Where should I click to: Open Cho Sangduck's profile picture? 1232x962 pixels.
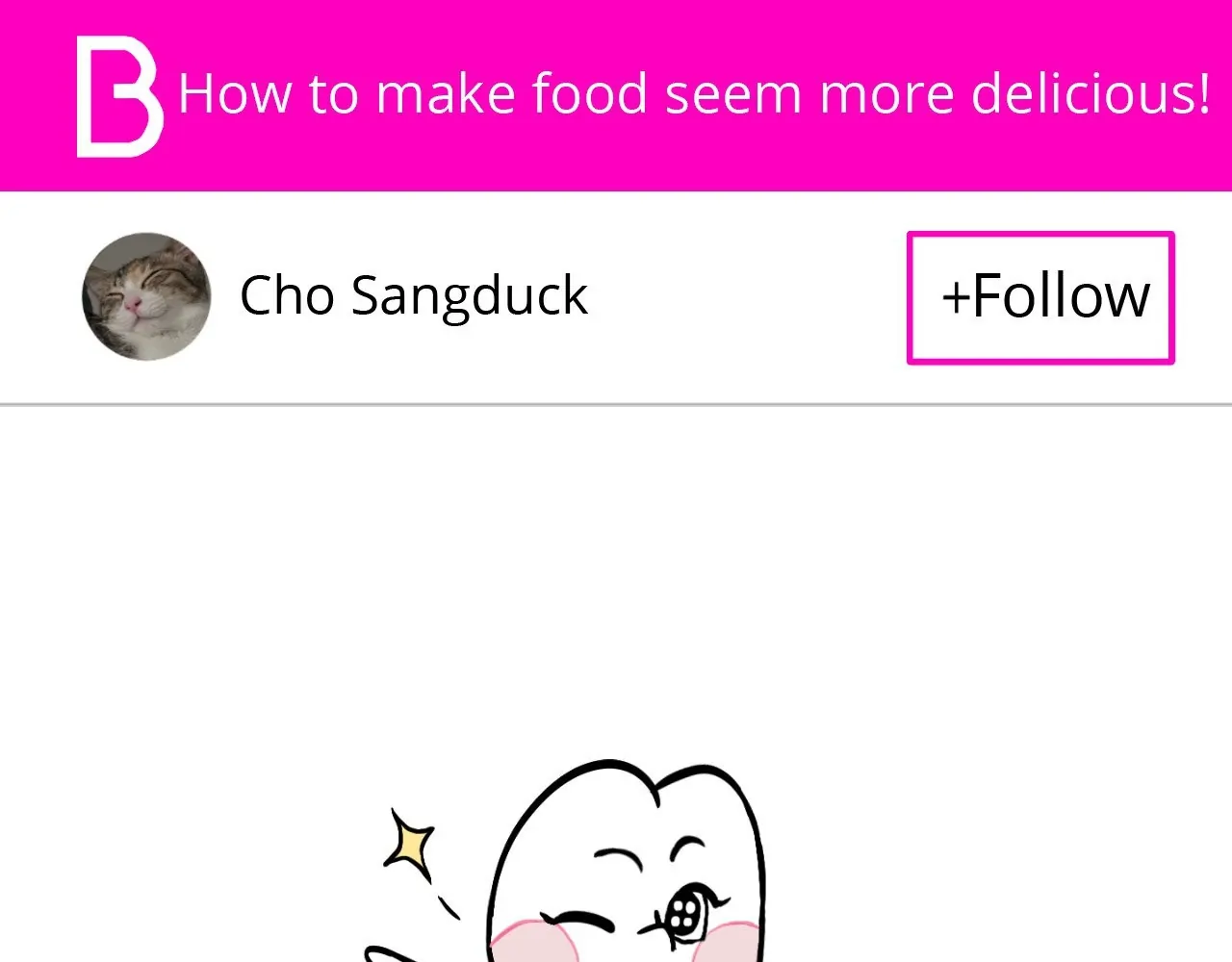click(146, 296)
